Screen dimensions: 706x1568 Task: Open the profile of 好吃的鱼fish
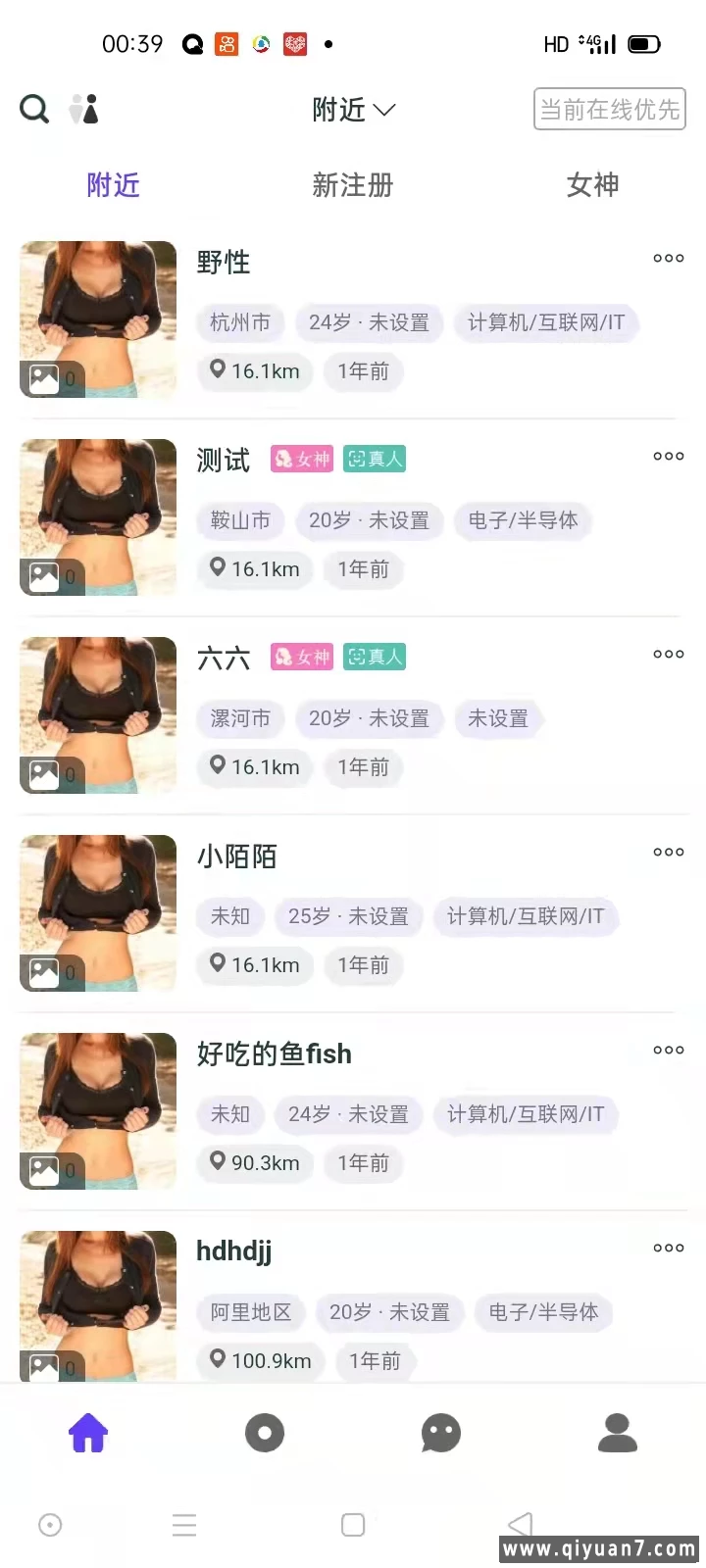tap(274, 1054)
